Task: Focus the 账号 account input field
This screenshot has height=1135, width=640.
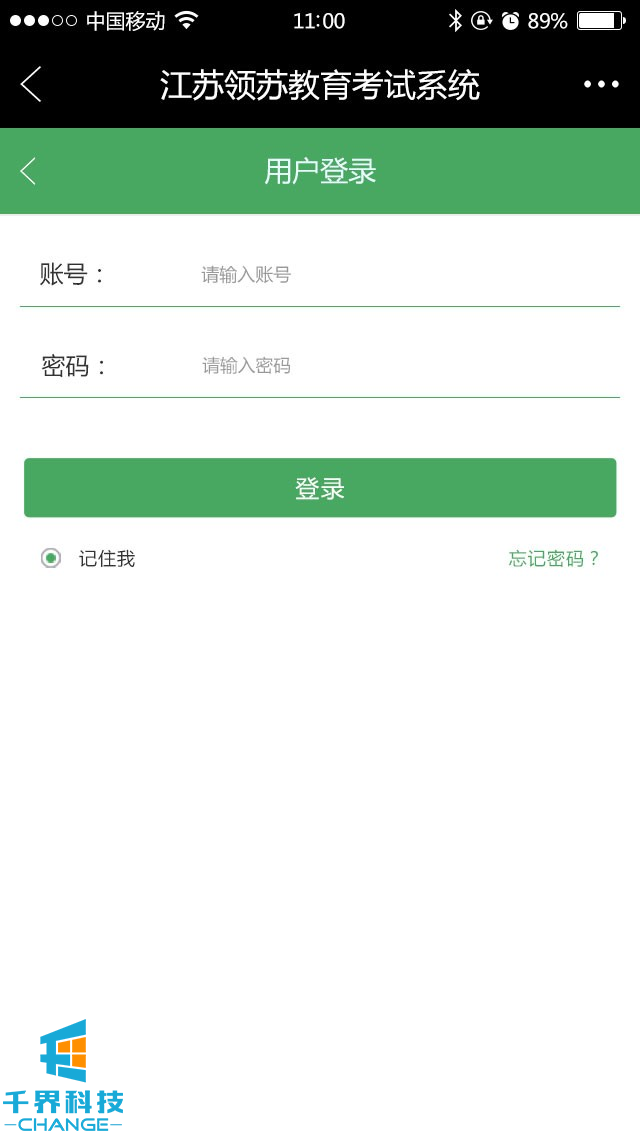Action: (x=400, y=275)
